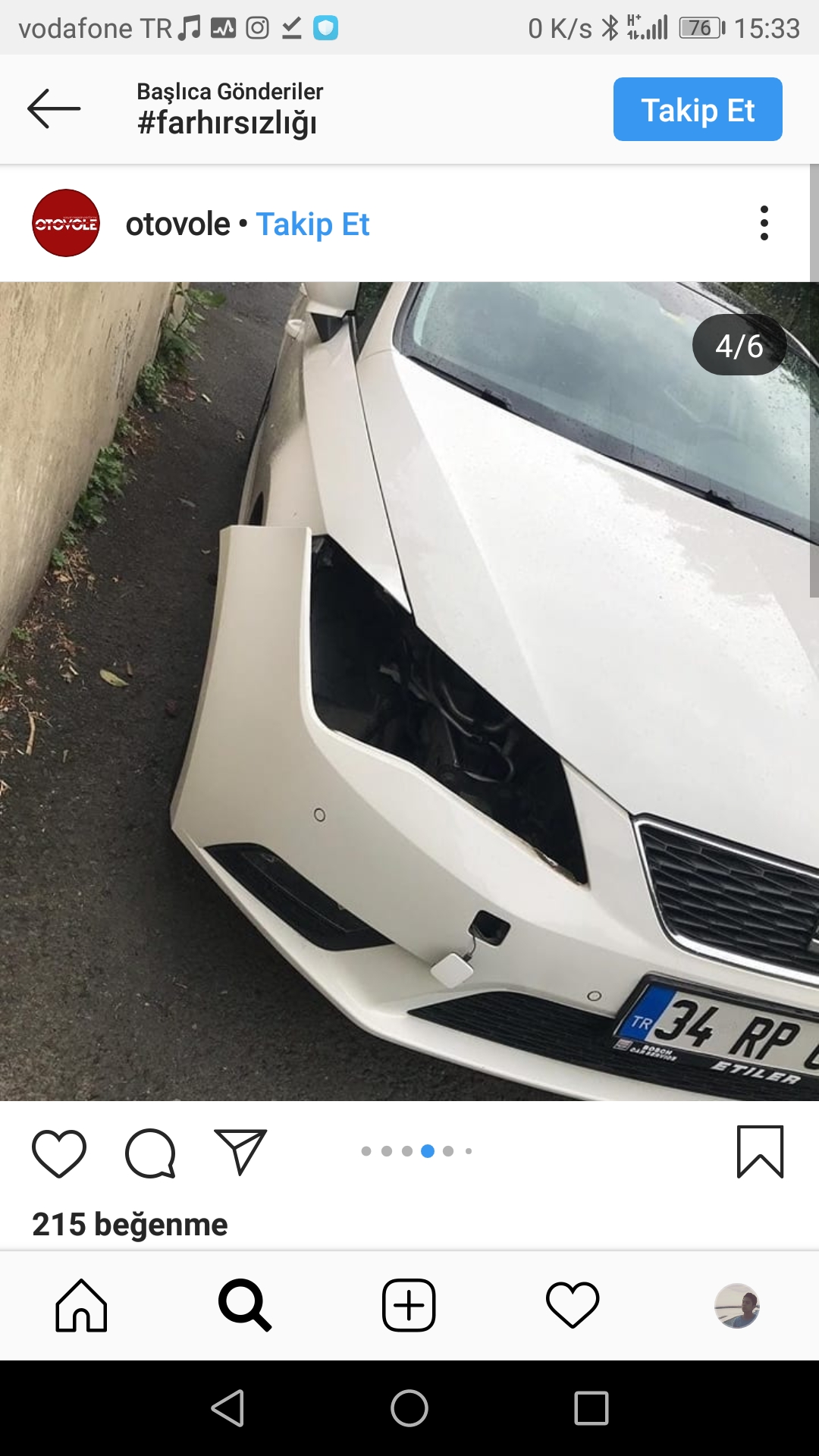Go to the Home feed tab

(x=81, y=1306)
